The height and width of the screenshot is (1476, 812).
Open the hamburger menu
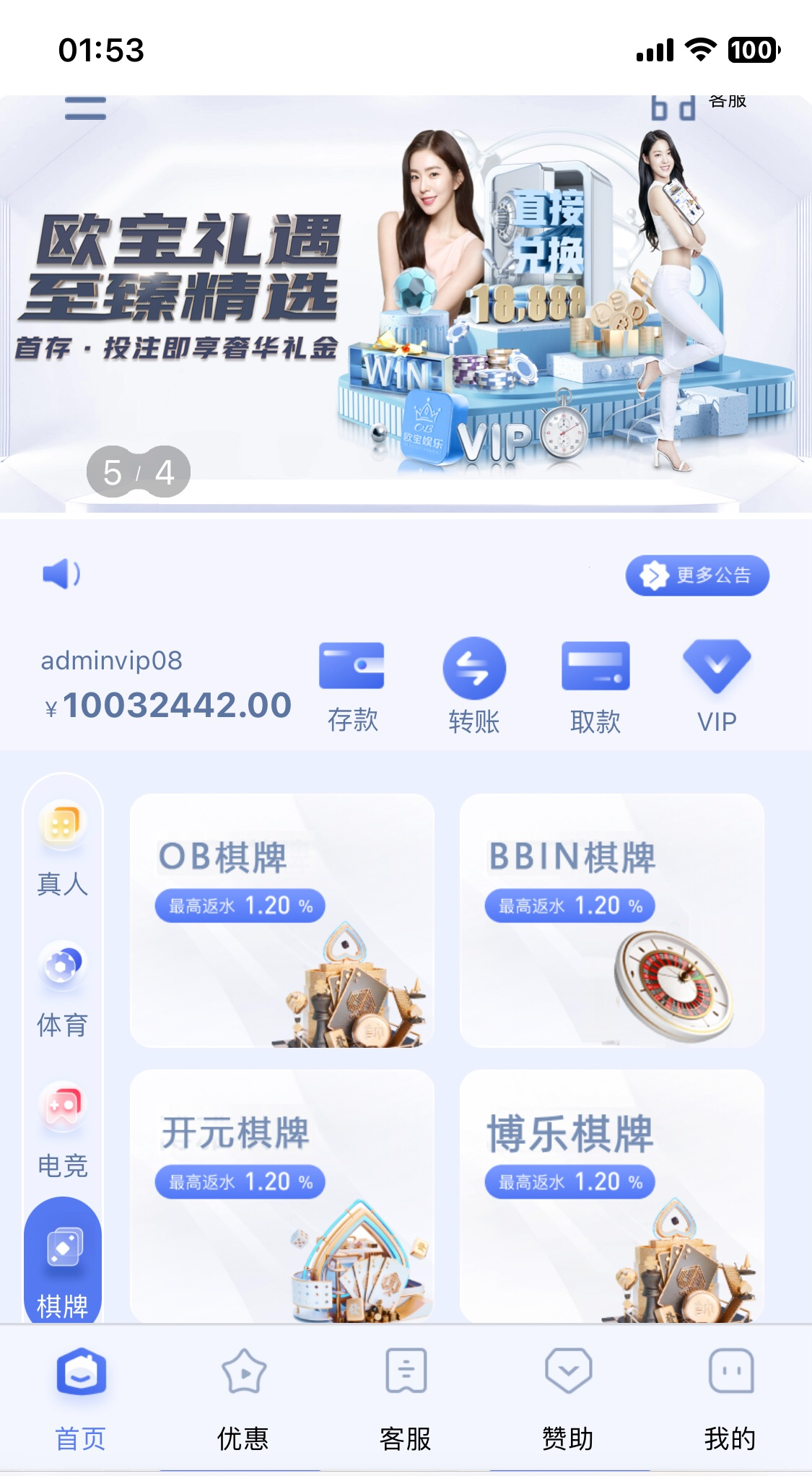pyautogui.click(x=85, y=109)
